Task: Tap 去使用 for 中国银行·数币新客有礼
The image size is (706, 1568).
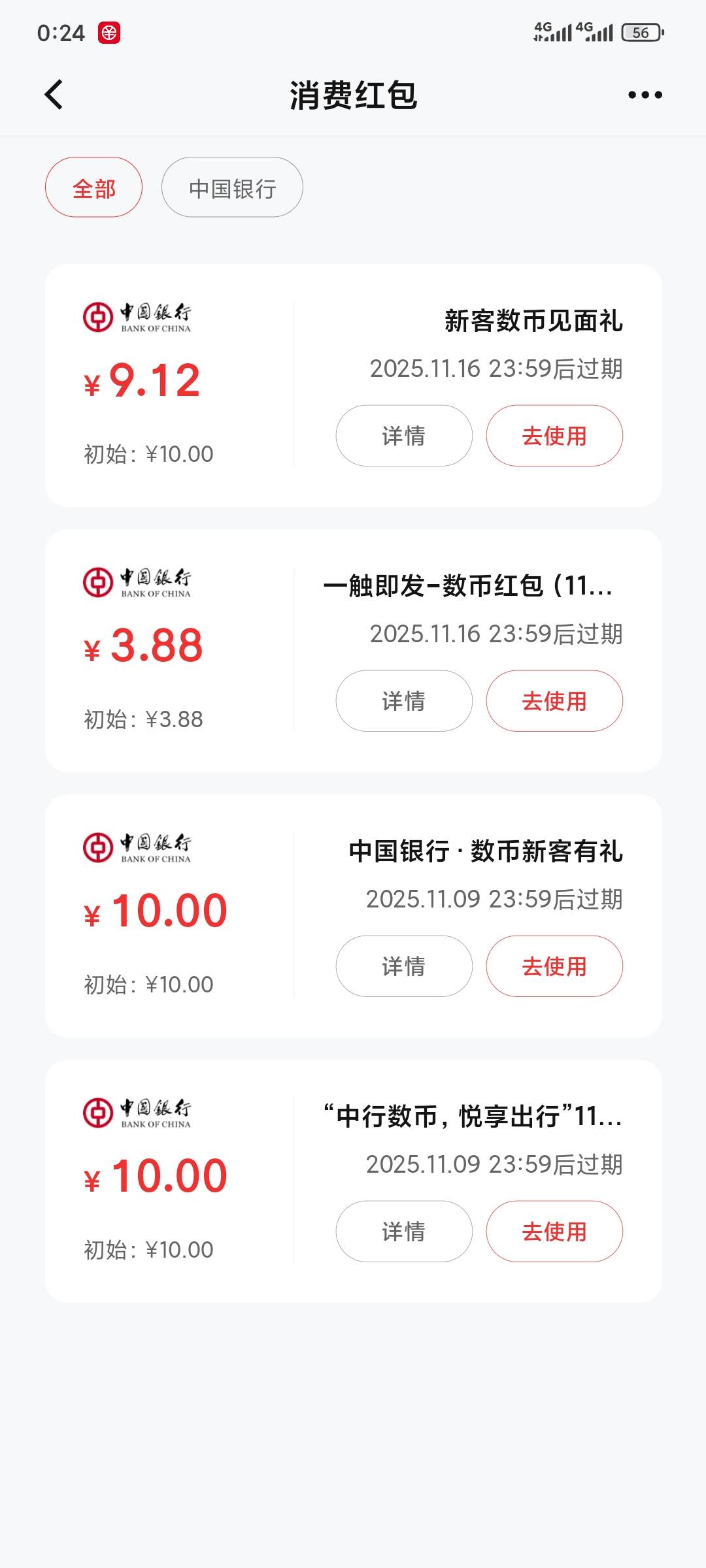Action: click(x=554, y=966)
